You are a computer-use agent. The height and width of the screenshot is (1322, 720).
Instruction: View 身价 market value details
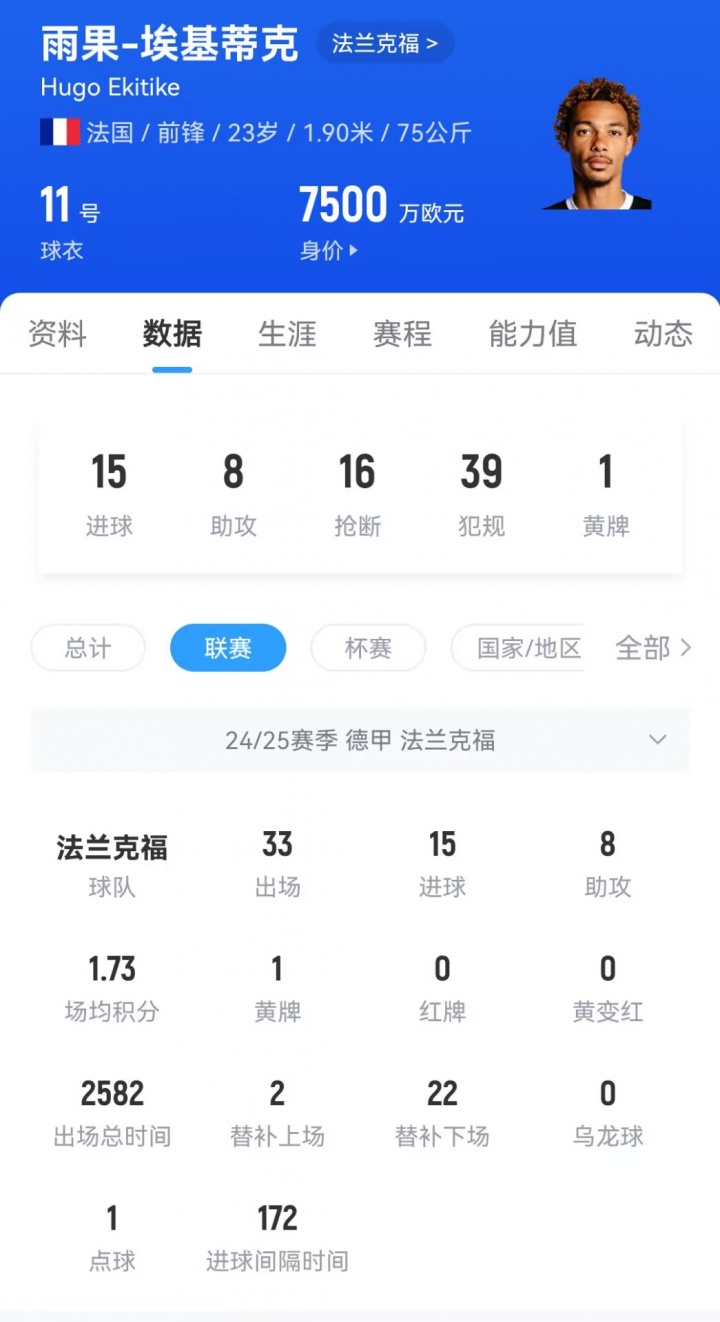tap(328, 251)
